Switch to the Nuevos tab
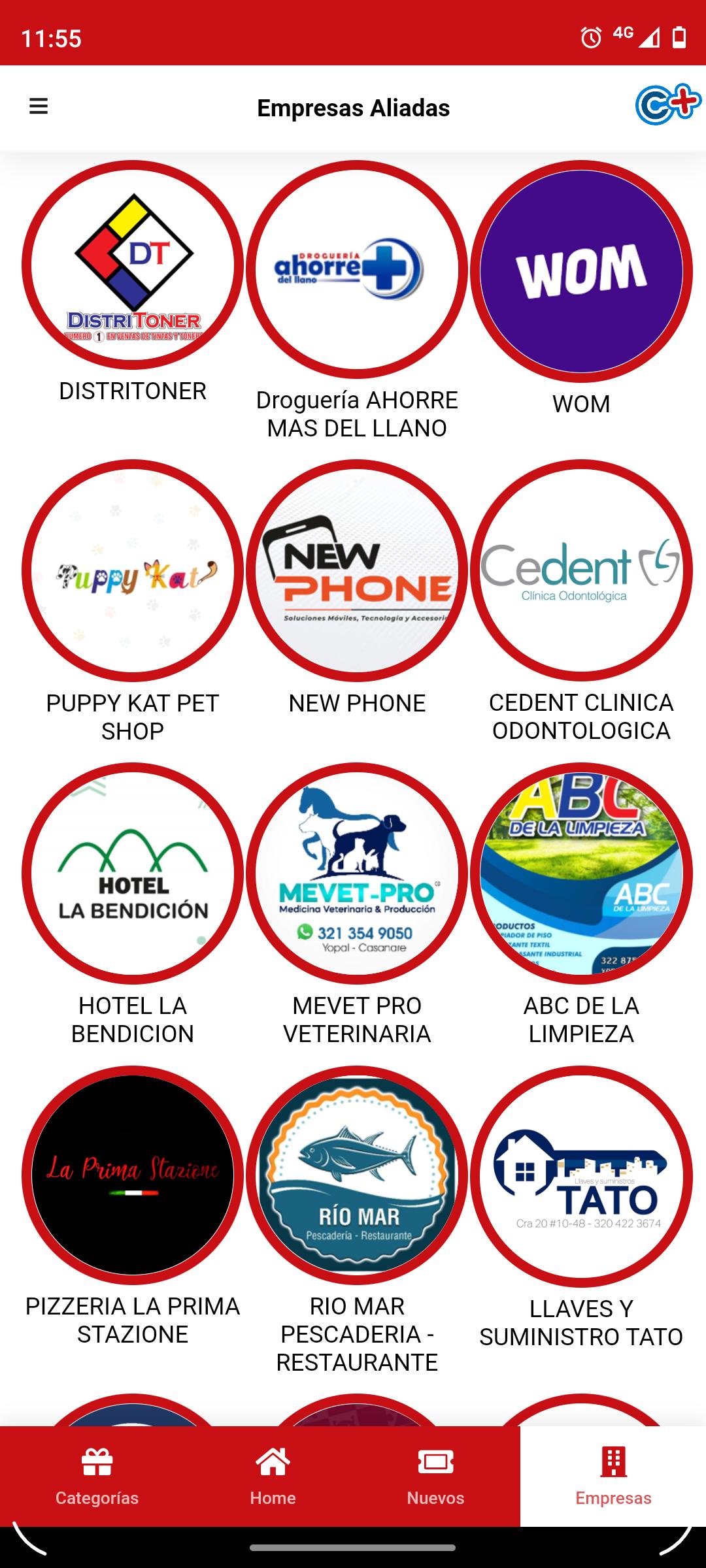 point(435,1477)
